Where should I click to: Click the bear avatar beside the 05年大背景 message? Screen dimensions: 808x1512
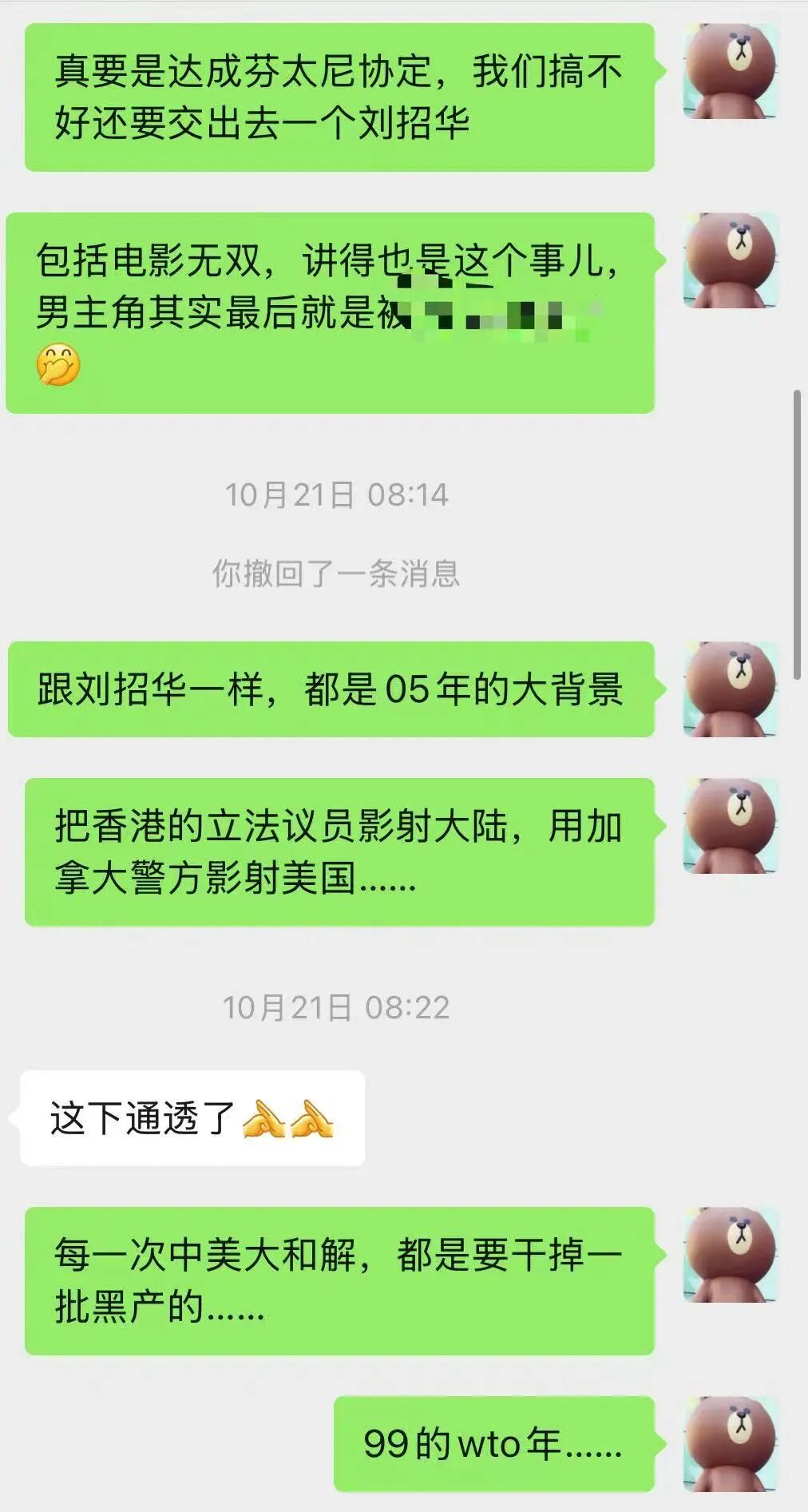(730, 691)
